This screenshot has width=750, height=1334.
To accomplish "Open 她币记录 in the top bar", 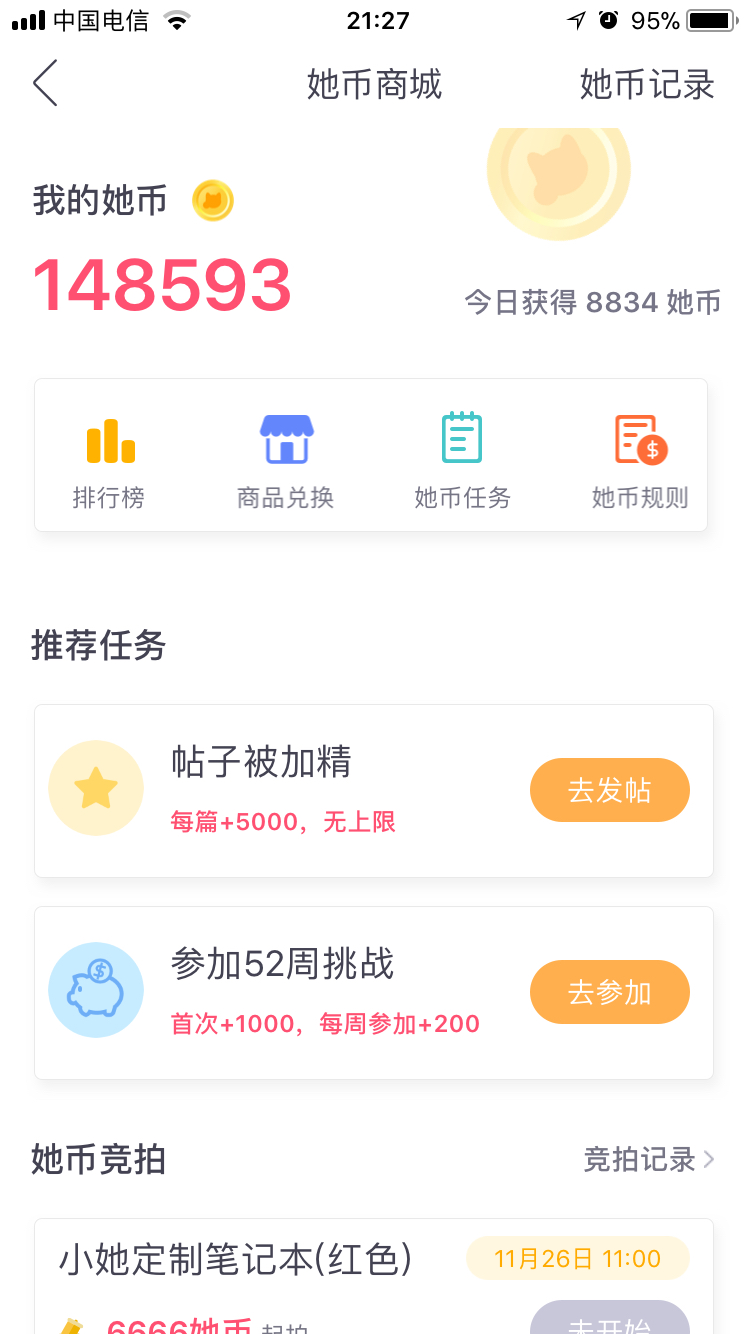I will point(647,85).
